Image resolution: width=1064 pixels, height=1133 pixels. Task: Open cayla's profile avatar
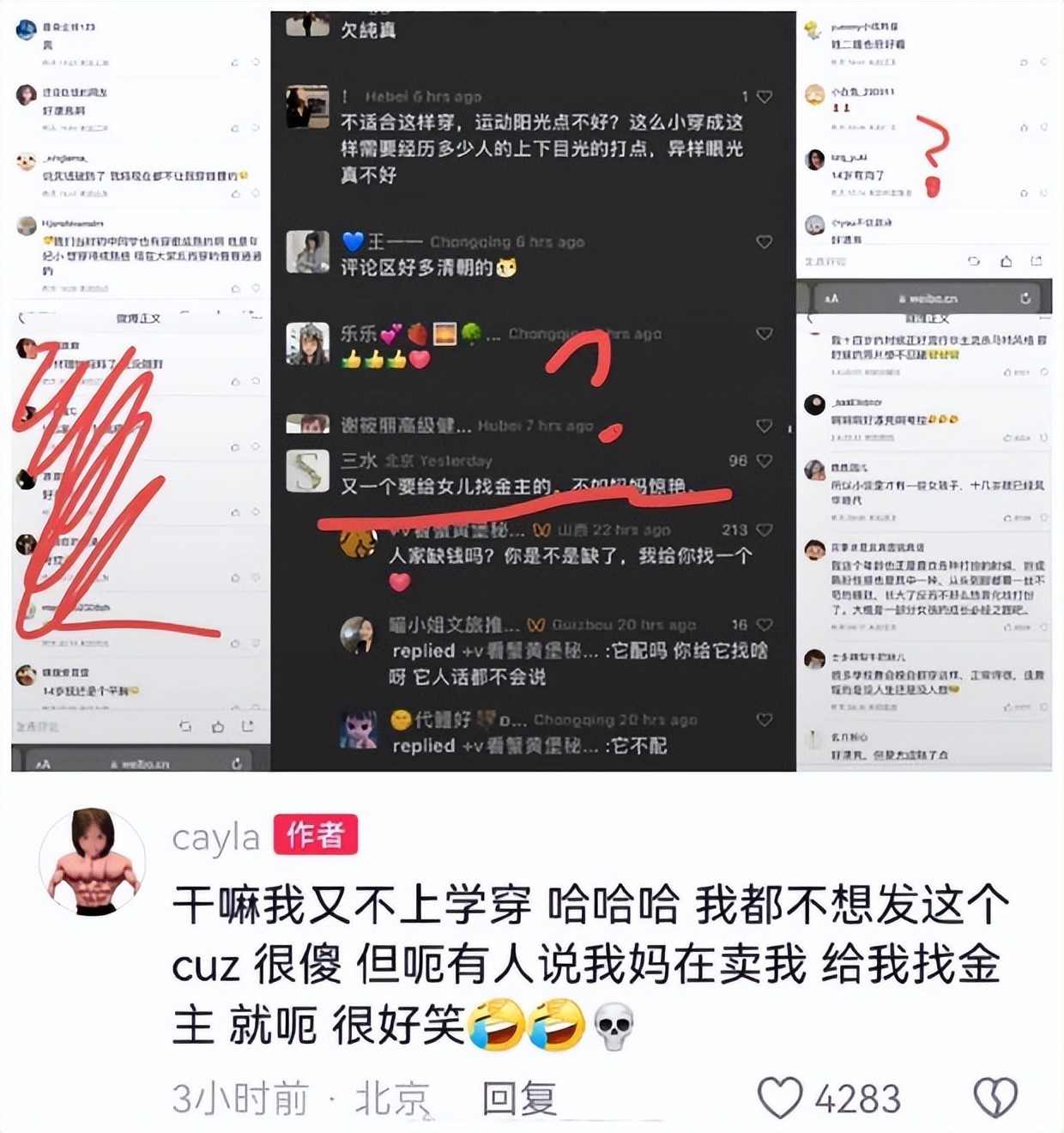[x=93, y=861]
